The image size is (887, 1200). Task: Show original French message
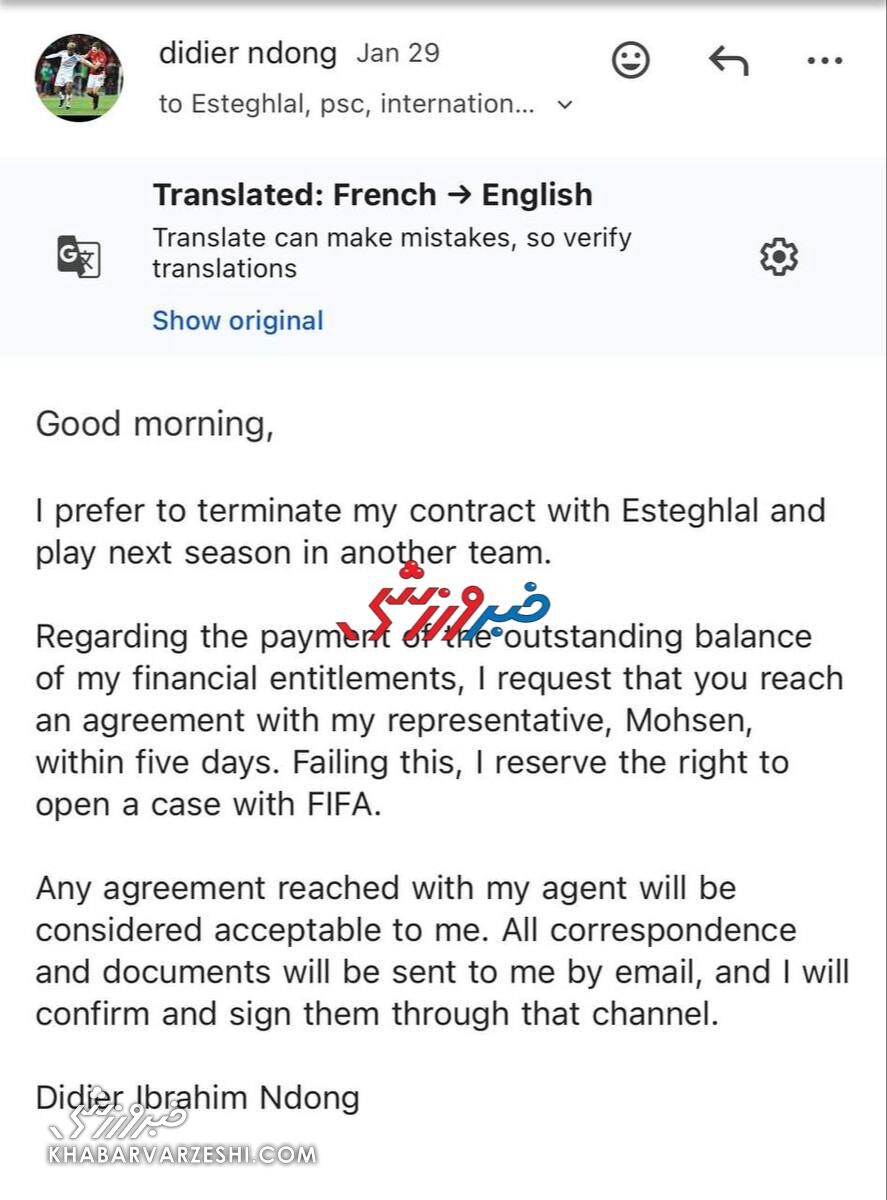(x=238, y=320)
